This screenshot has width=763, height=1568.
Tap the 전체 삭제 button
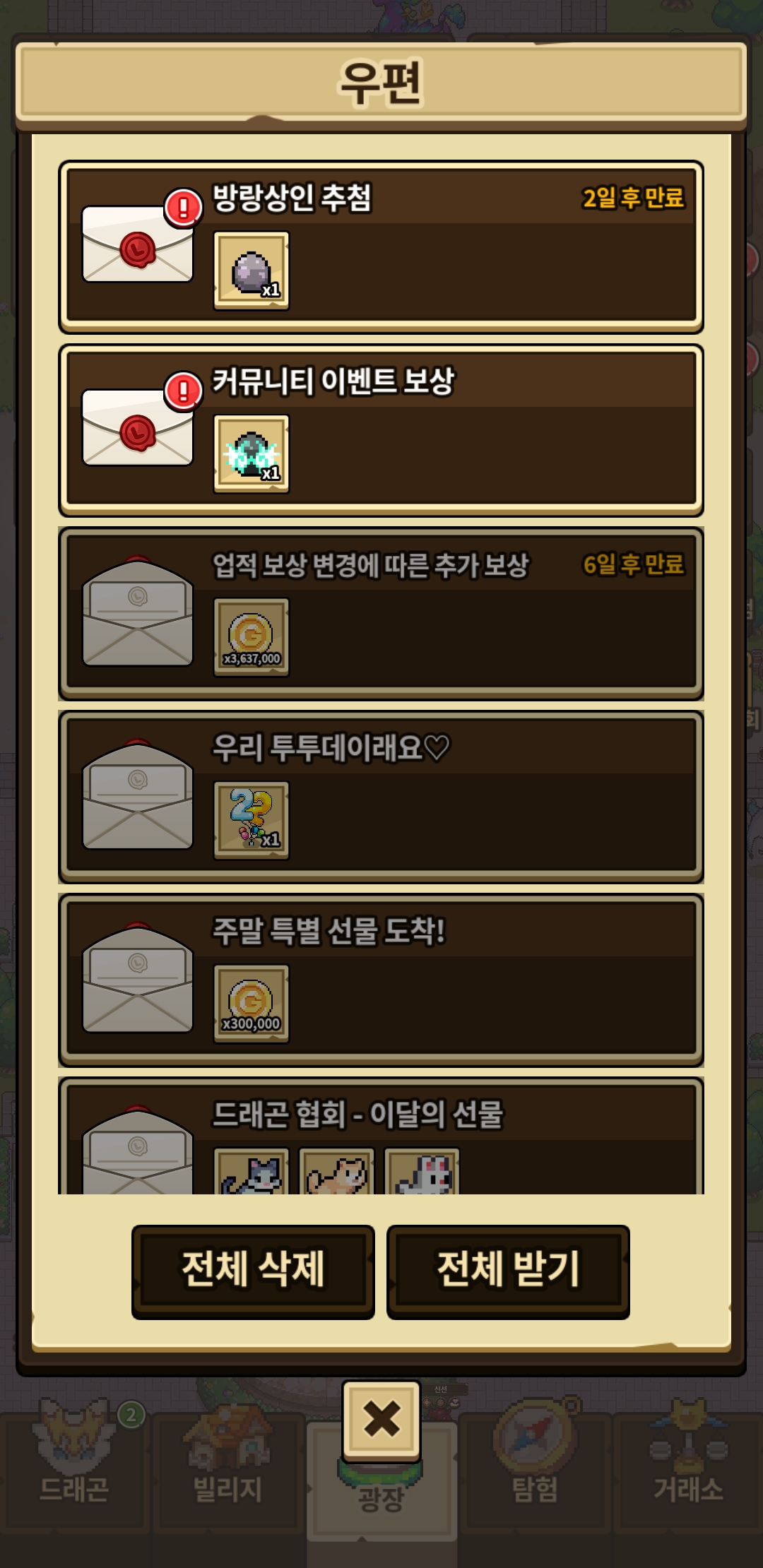point(253,1271)
